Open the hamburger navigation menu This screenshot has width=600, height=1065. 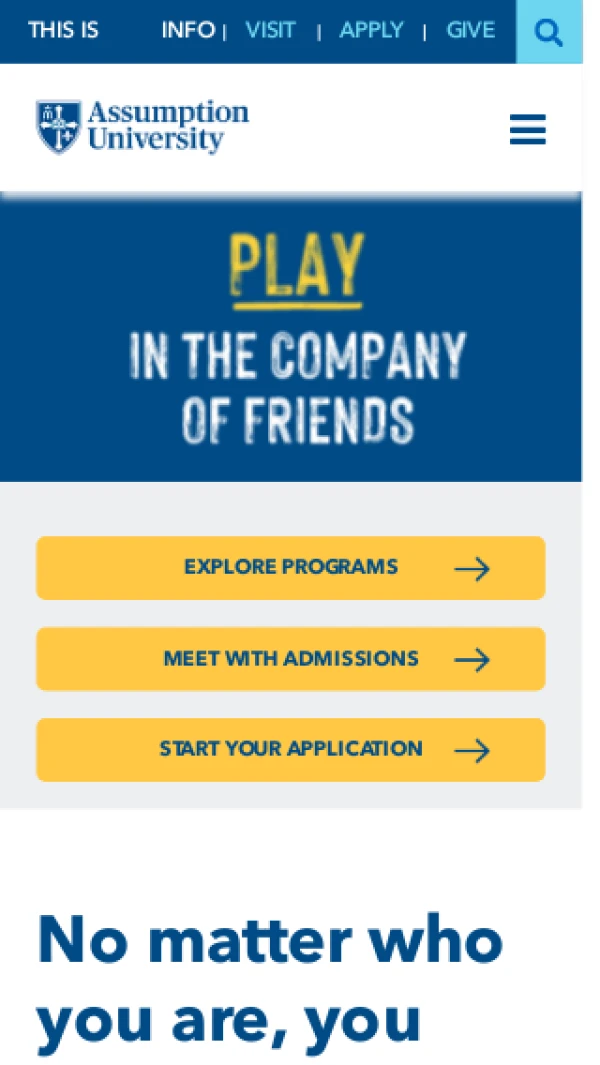tap(527, 130)
